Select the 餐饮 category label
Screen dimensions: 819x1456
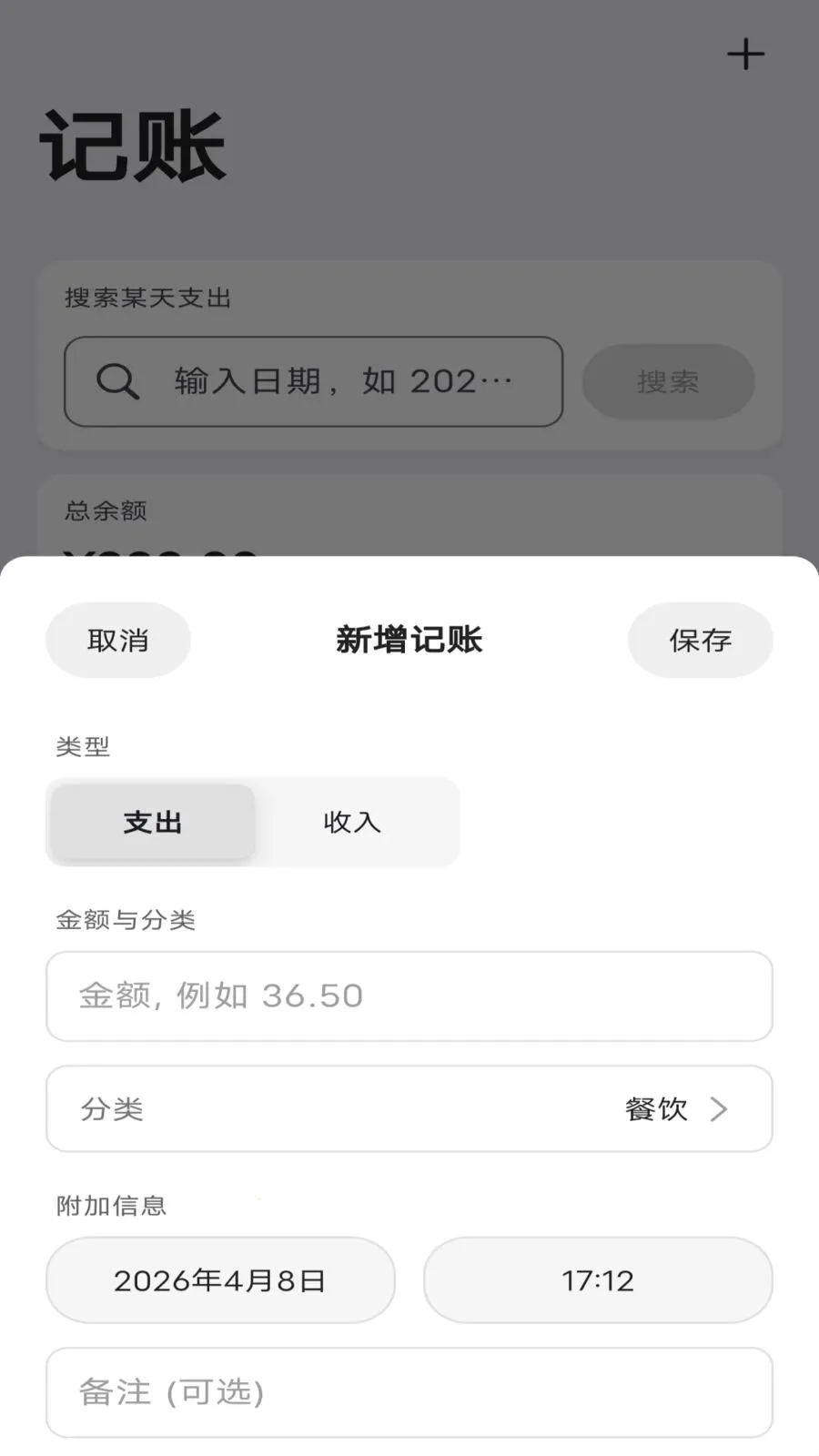(656, 1109)
